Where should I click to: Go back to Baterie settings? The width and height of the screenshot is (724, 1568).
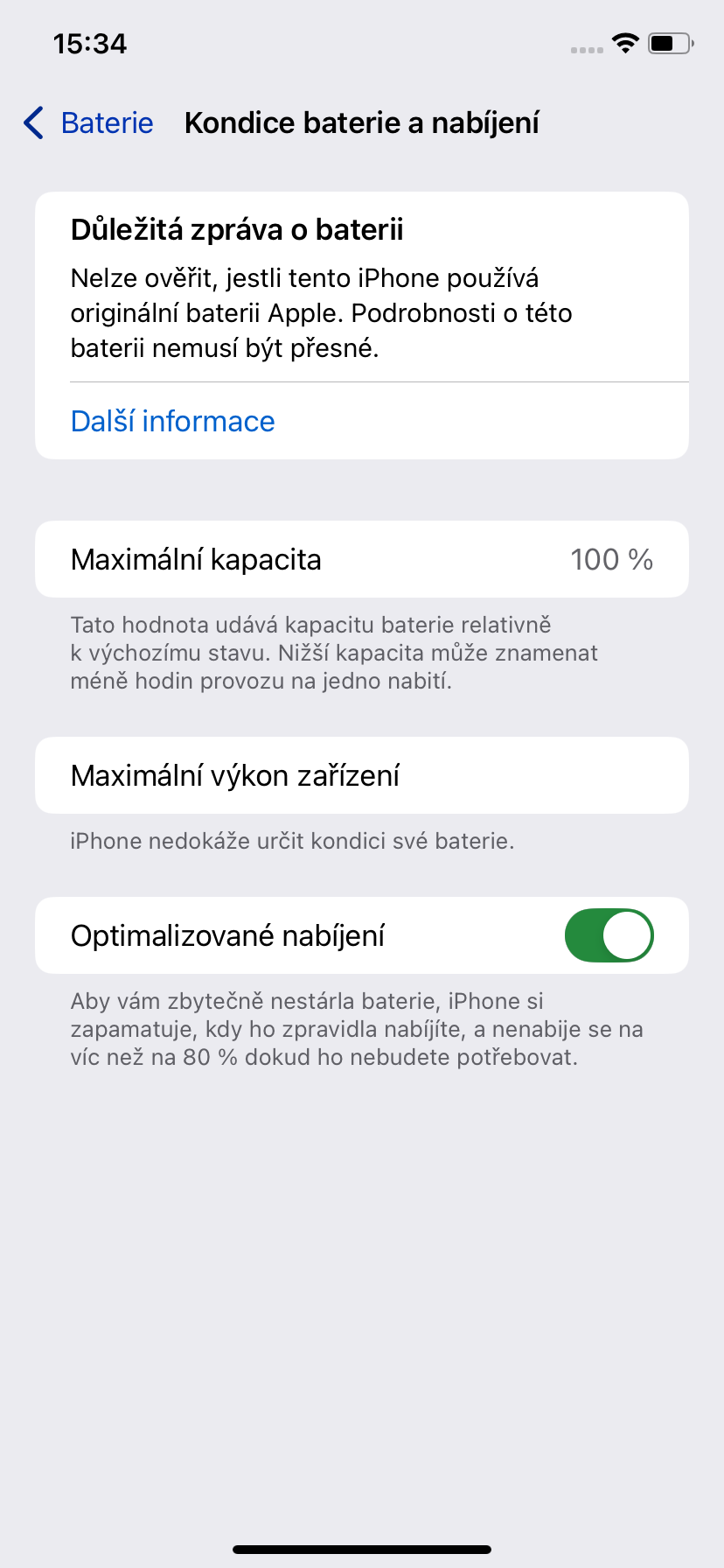[x=88, y=123]
